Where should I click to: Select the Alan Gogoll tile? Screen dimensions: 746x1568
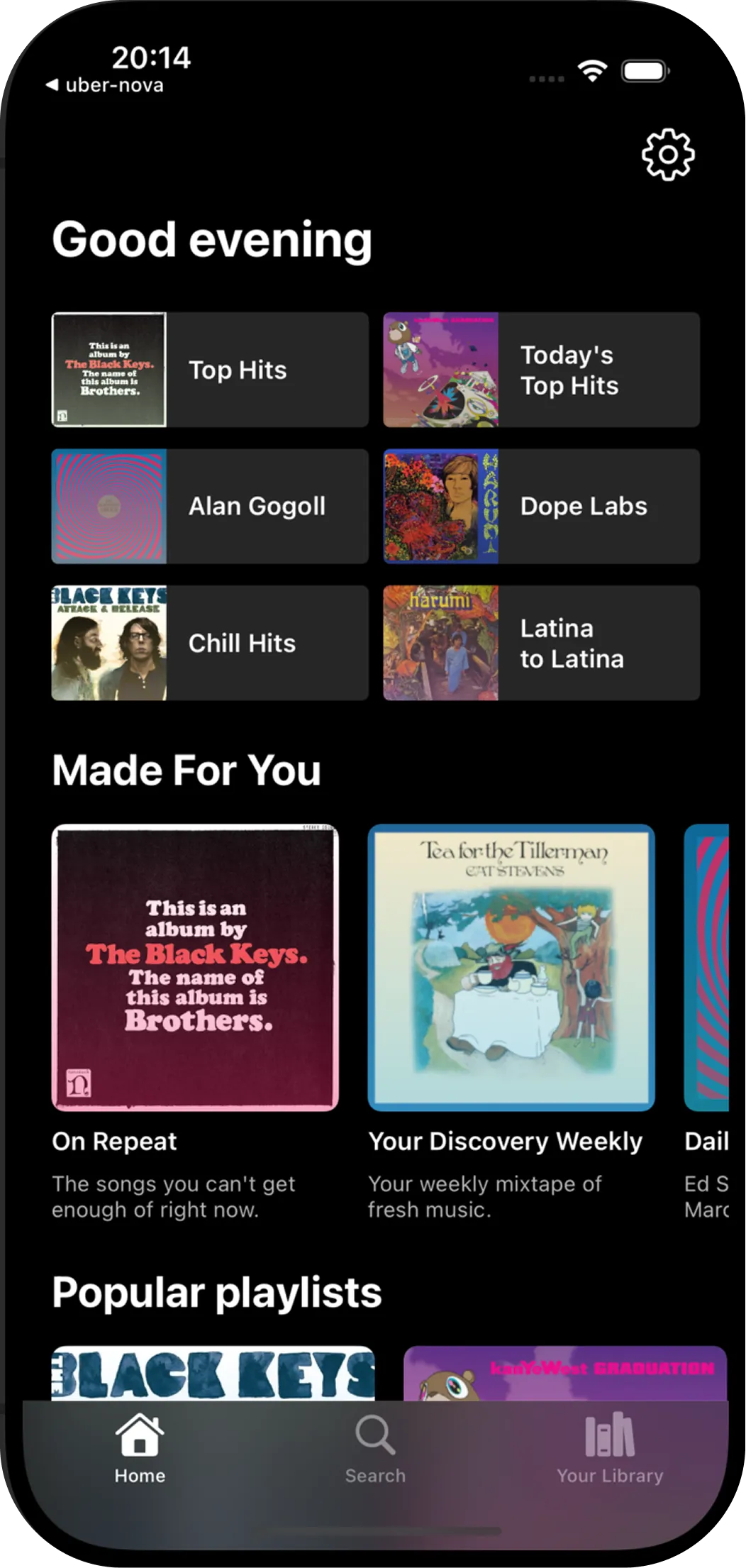click(210, 507)
